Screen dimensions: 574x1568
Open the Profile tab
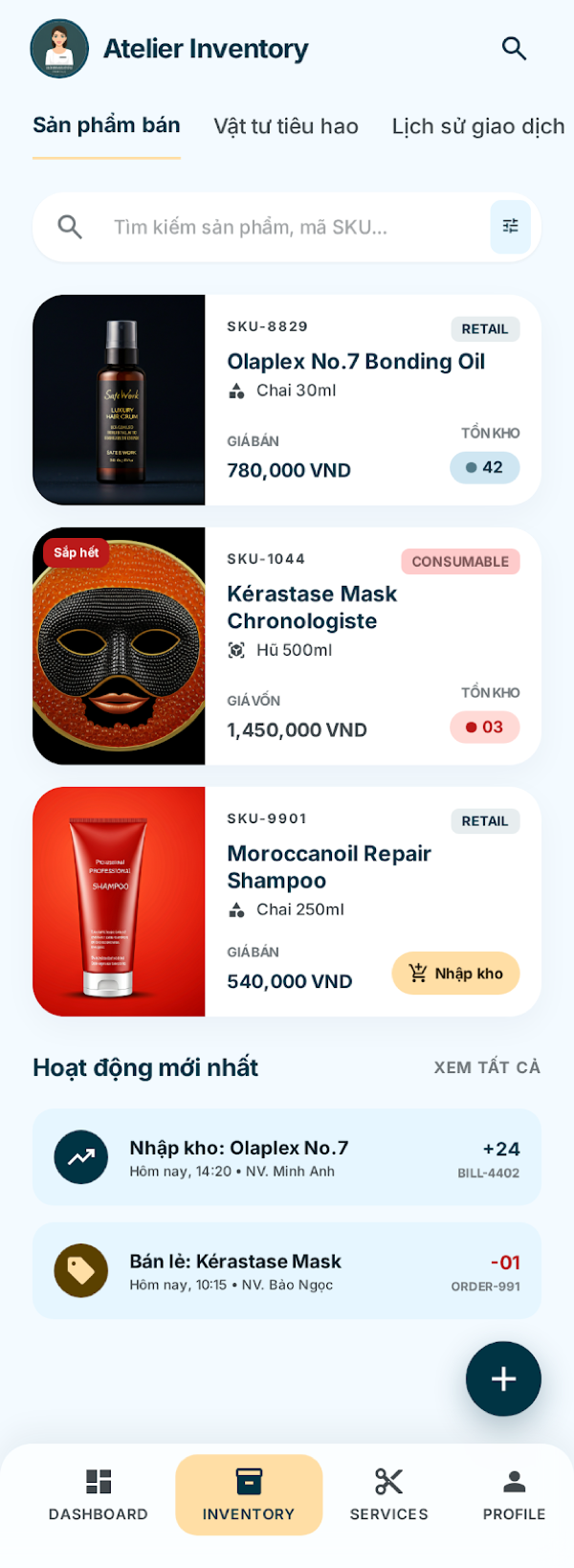pyautogui.click(x=514, y=1494)
